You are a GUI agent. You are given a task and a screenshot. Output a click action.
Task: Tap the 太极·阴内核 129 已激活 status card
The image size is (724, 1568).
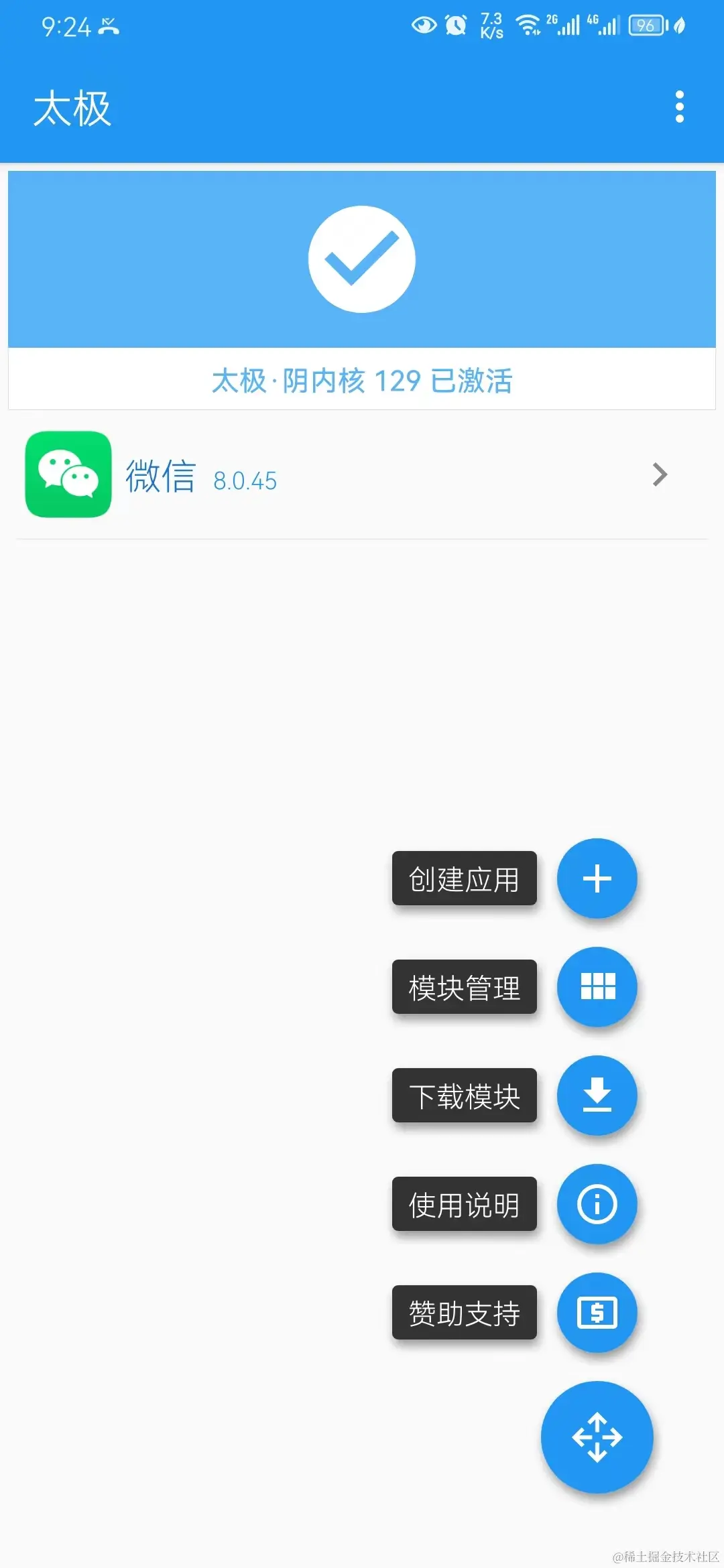(362, 290)
